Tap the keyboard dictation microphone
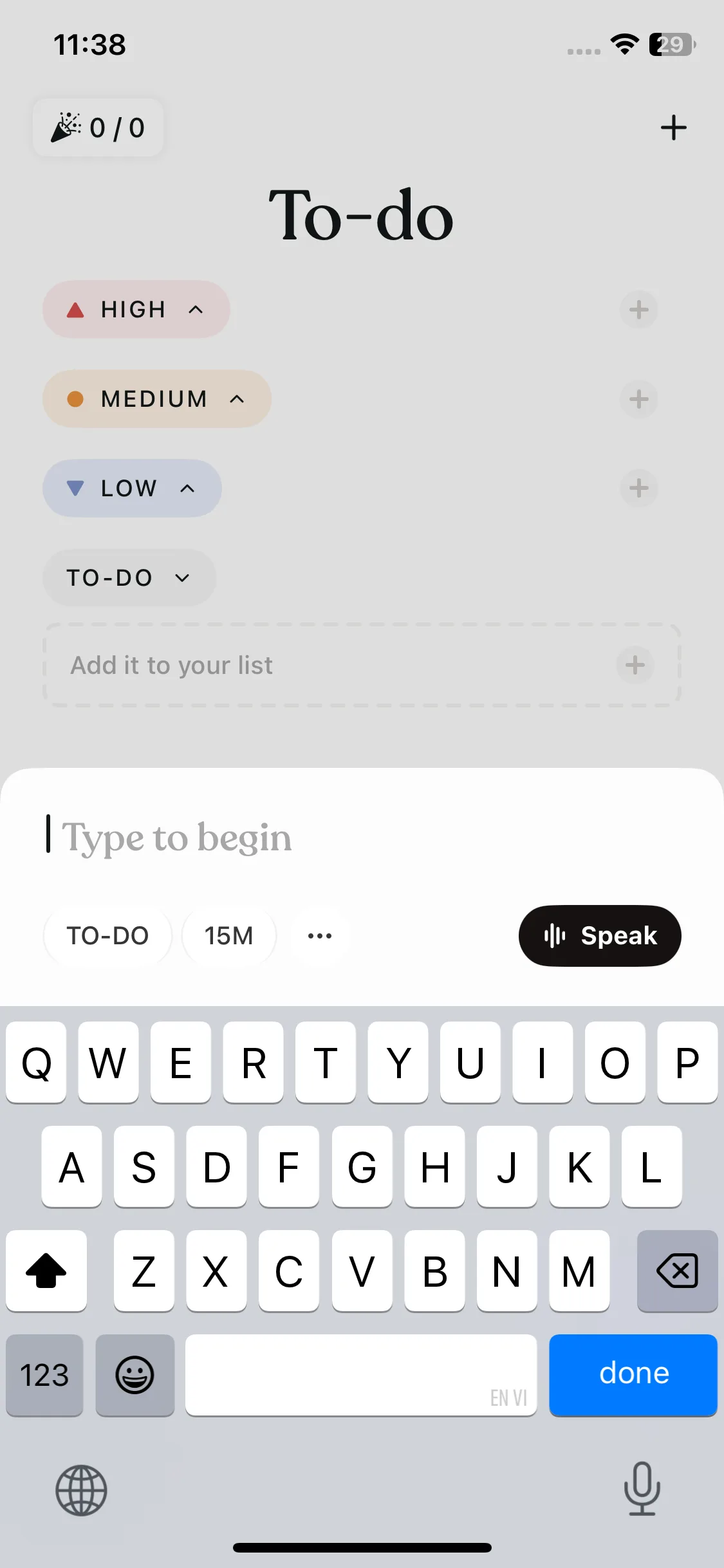 642,1489
